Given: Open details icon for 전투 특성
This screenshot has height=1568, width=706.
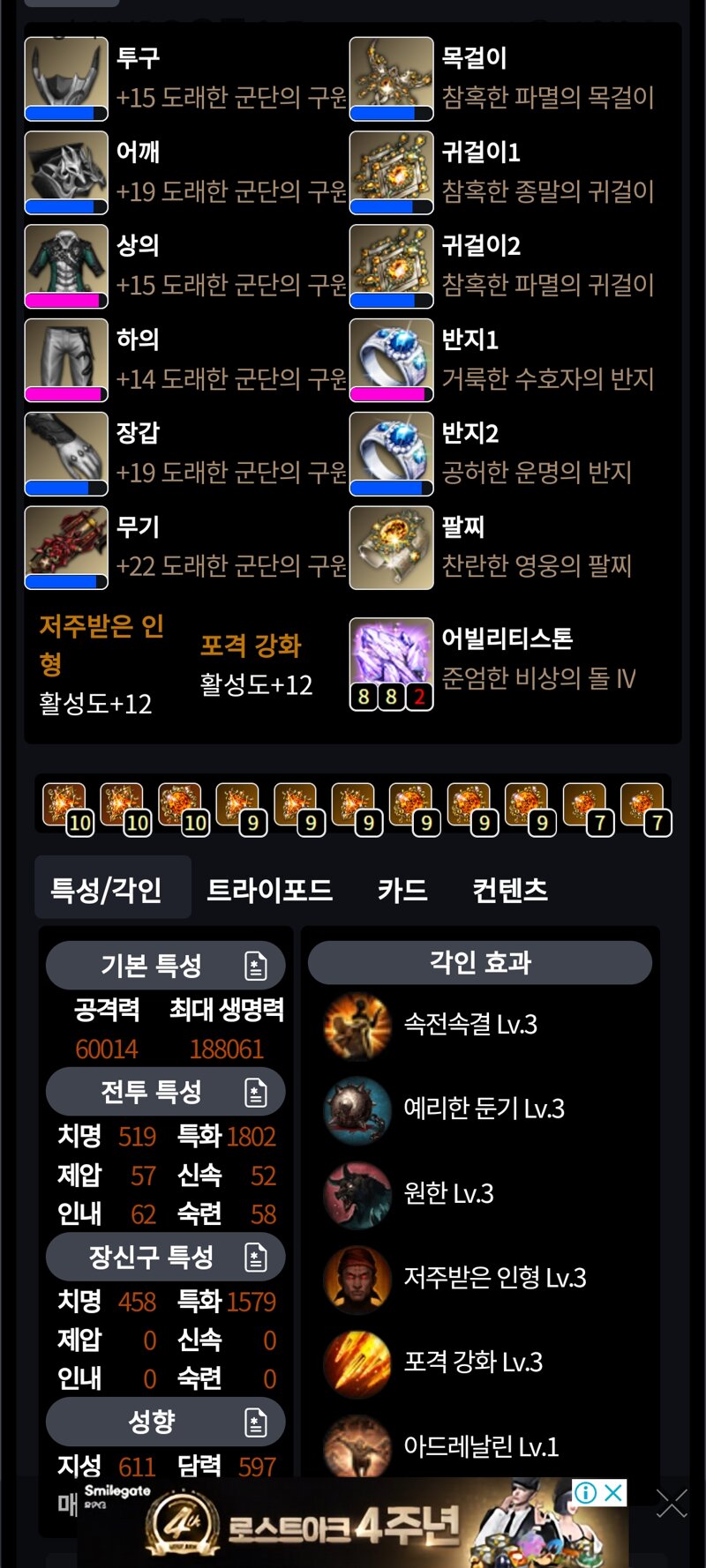Looking at the screenshot, I should point(256,1093).
